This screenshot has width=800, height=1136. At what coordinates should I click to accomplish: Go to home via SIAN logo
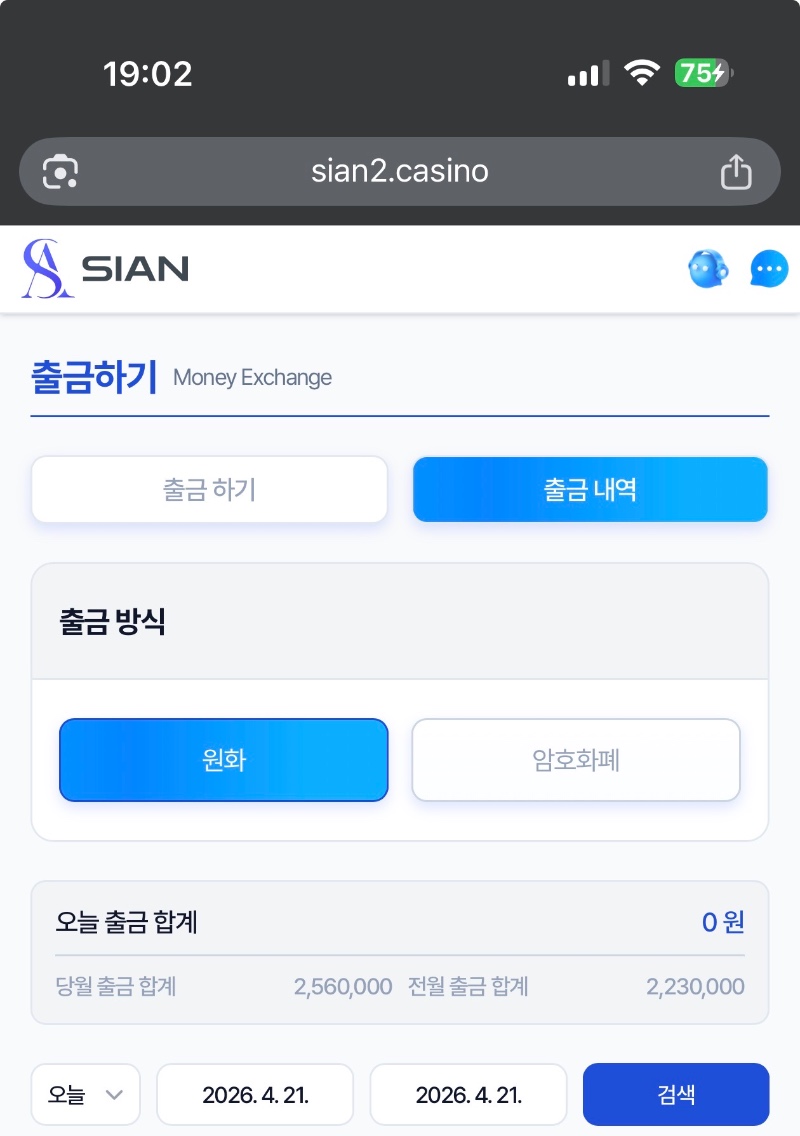pyautogui.click(x=106, y=269)
